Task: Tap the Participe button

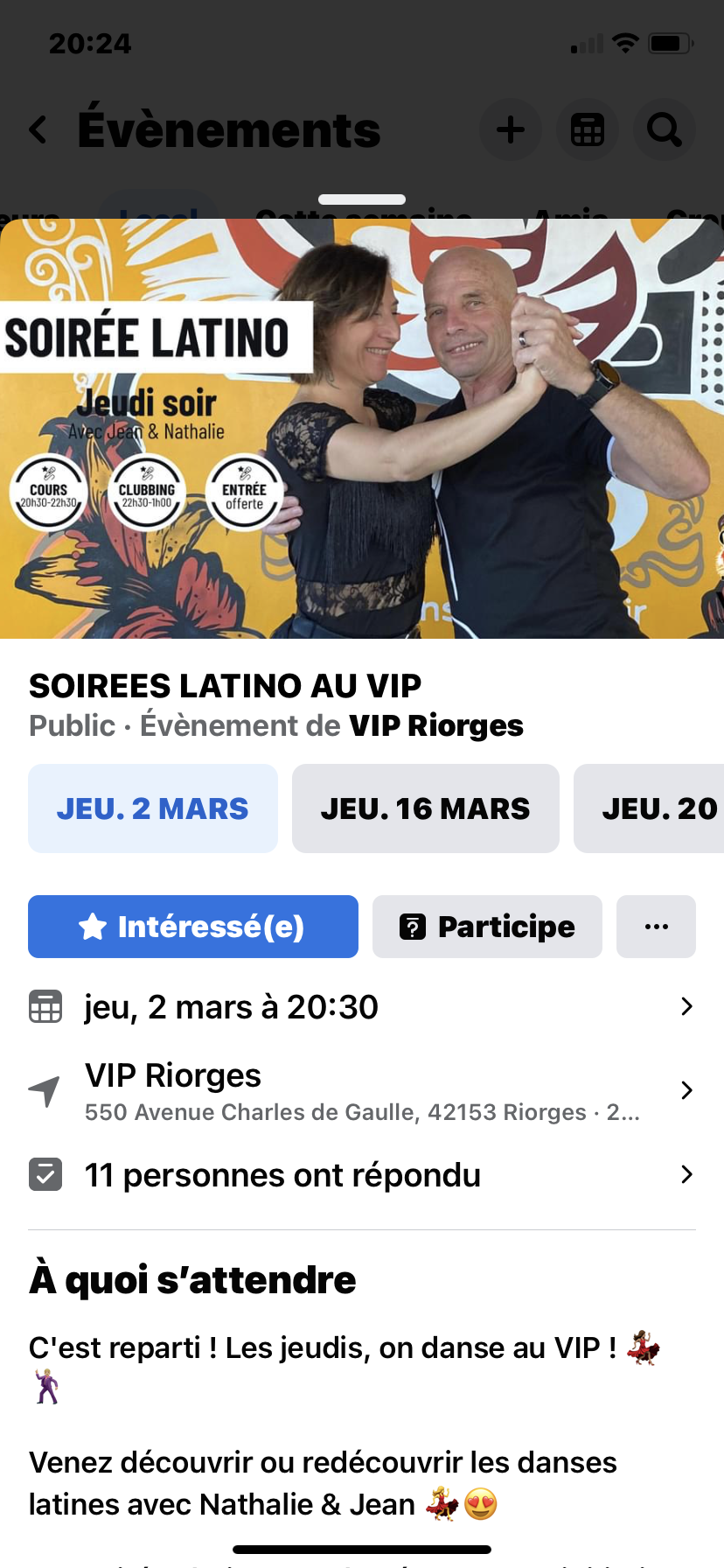Action: (x=487, y=927)
